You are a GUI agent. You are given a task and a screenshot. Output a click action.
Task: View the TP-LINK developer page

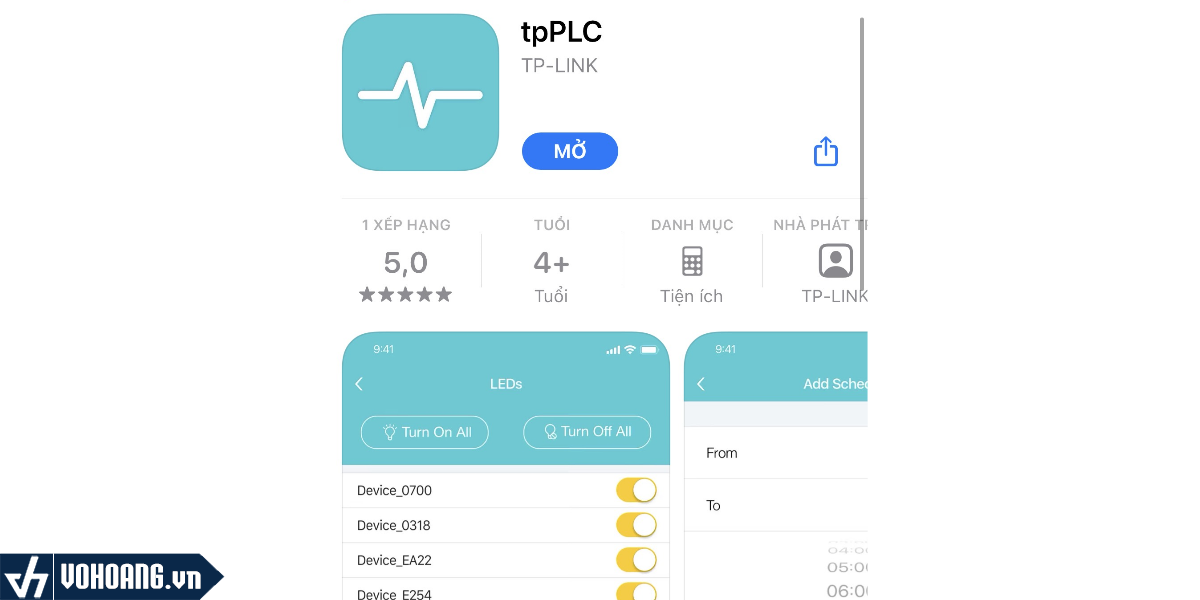click(x=834, y=263)
